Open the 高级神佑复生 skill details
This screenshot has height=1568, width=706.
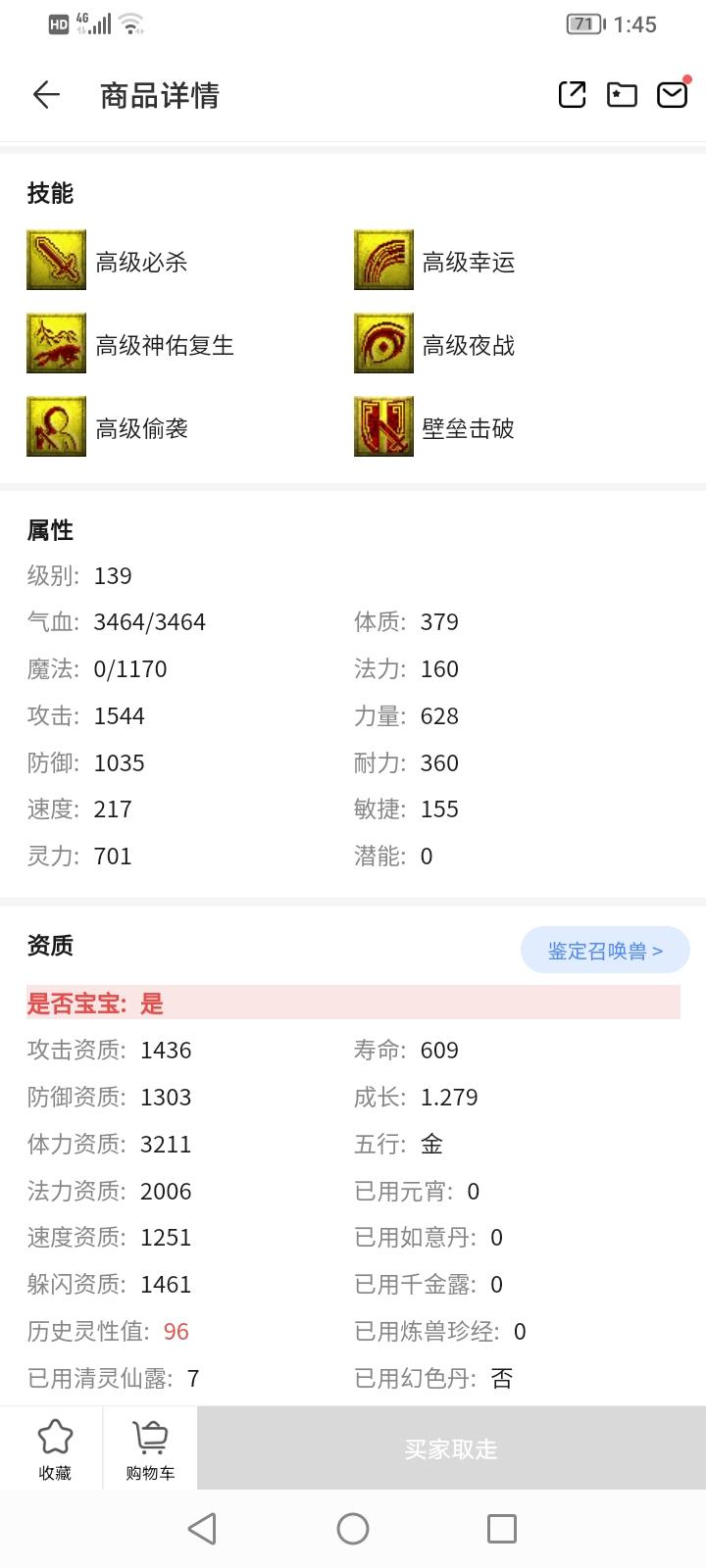[56, 344]
